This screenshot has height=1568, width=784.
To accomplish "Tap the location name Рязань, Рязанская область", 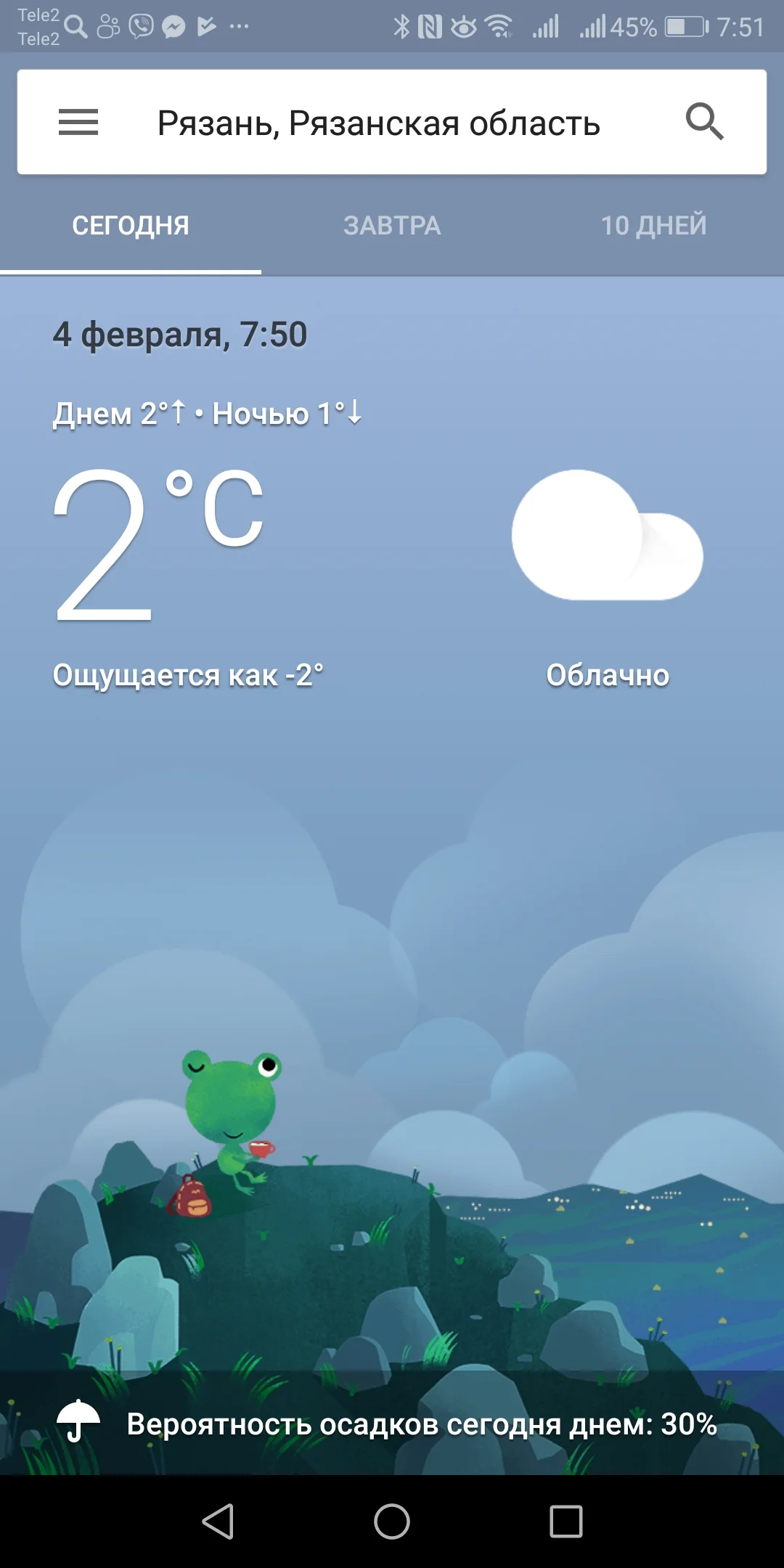I will point(379,123).
